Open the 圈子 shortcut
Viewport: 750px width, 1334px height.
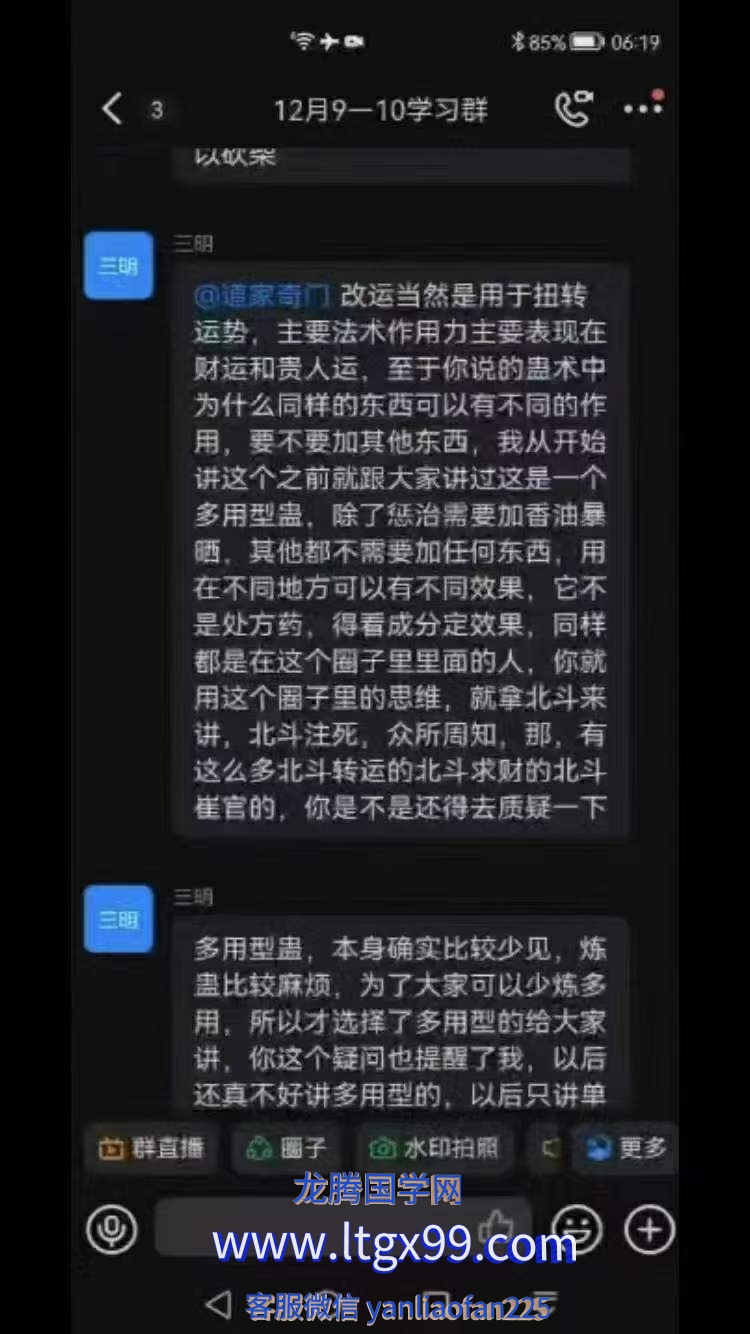287,1148
